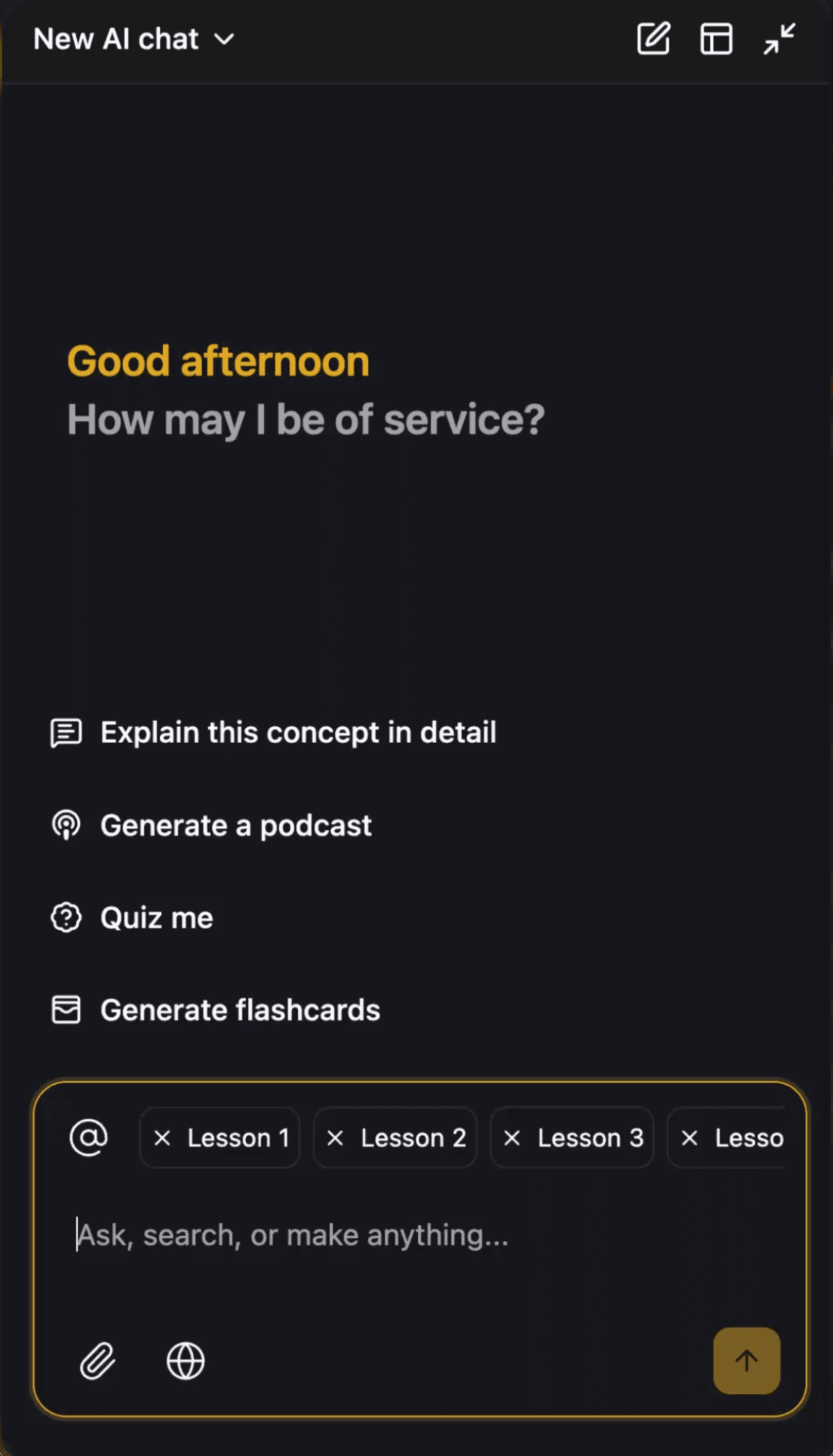Choose Generate flashcards
Viewport: 833px width, 1456px height.
point(240,1010)
